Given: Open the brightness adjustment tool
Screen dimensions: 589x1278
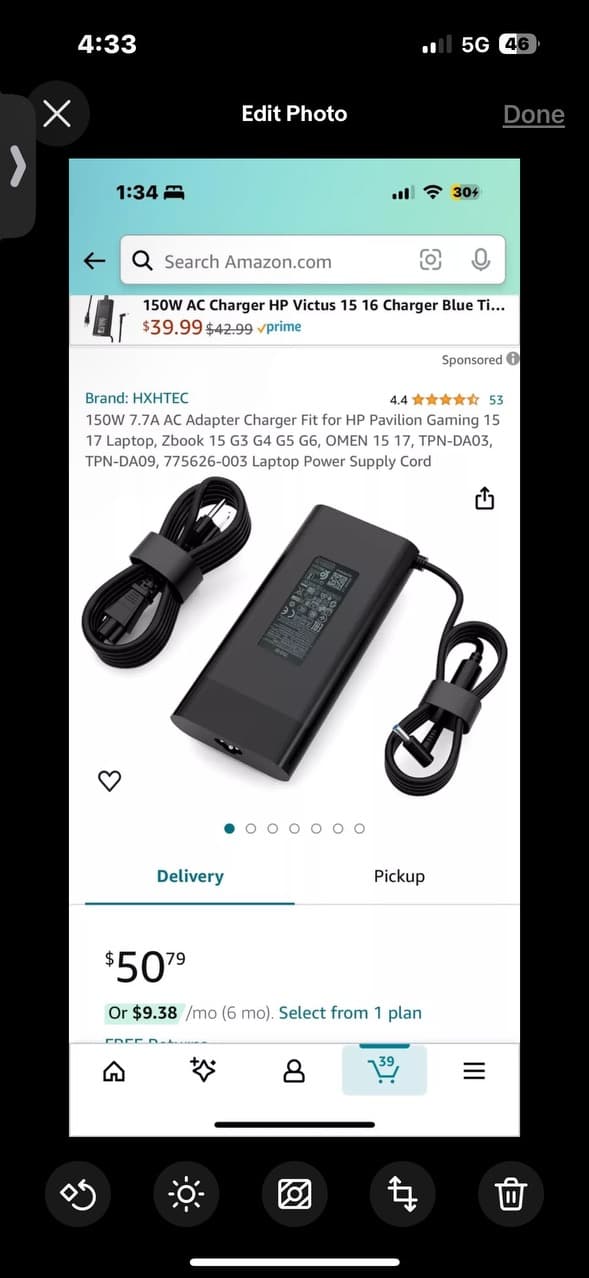Looking at the screenshot, I should pyautogui.click(x=186, y=1194).
